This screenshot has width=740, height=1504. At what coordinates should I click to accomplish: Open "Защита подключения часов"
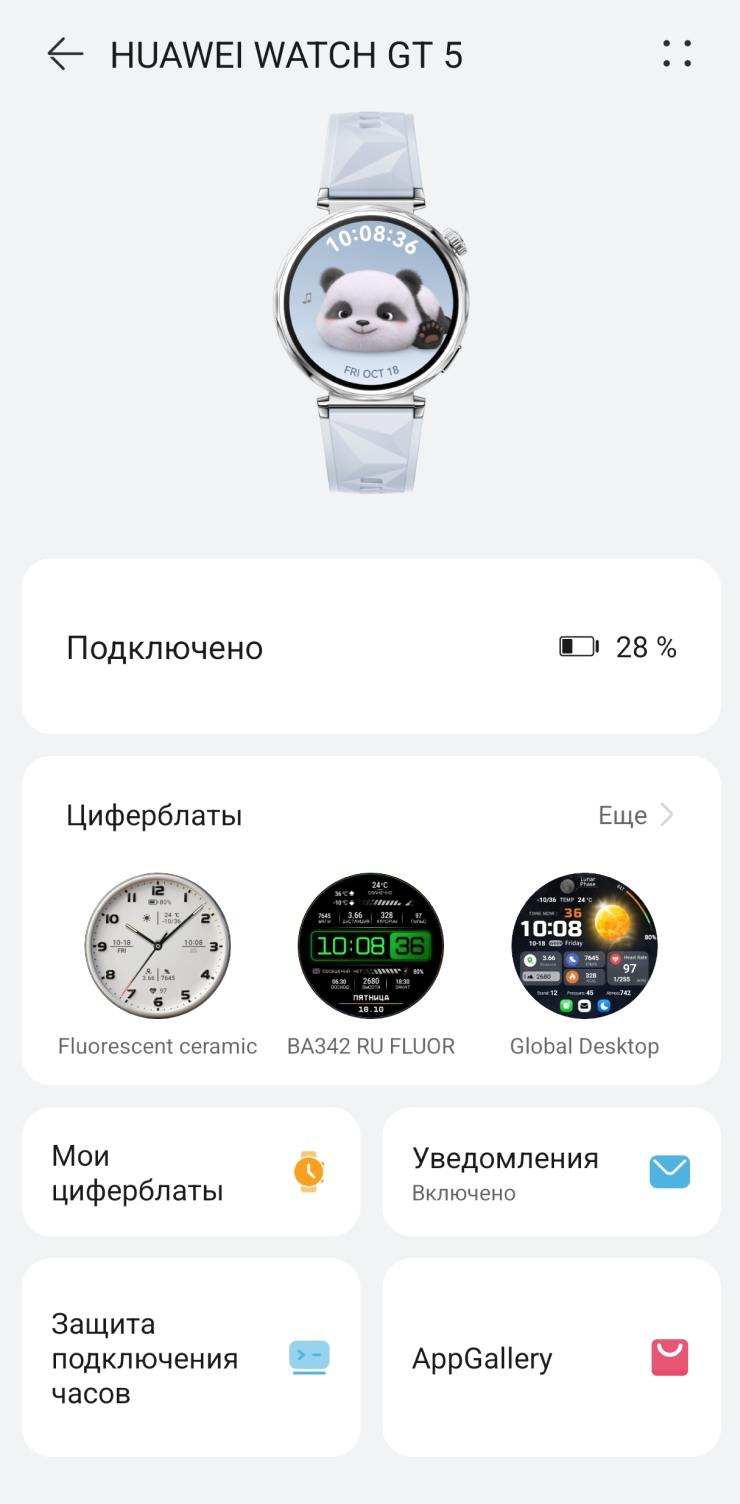click(x=191, y=1357)
